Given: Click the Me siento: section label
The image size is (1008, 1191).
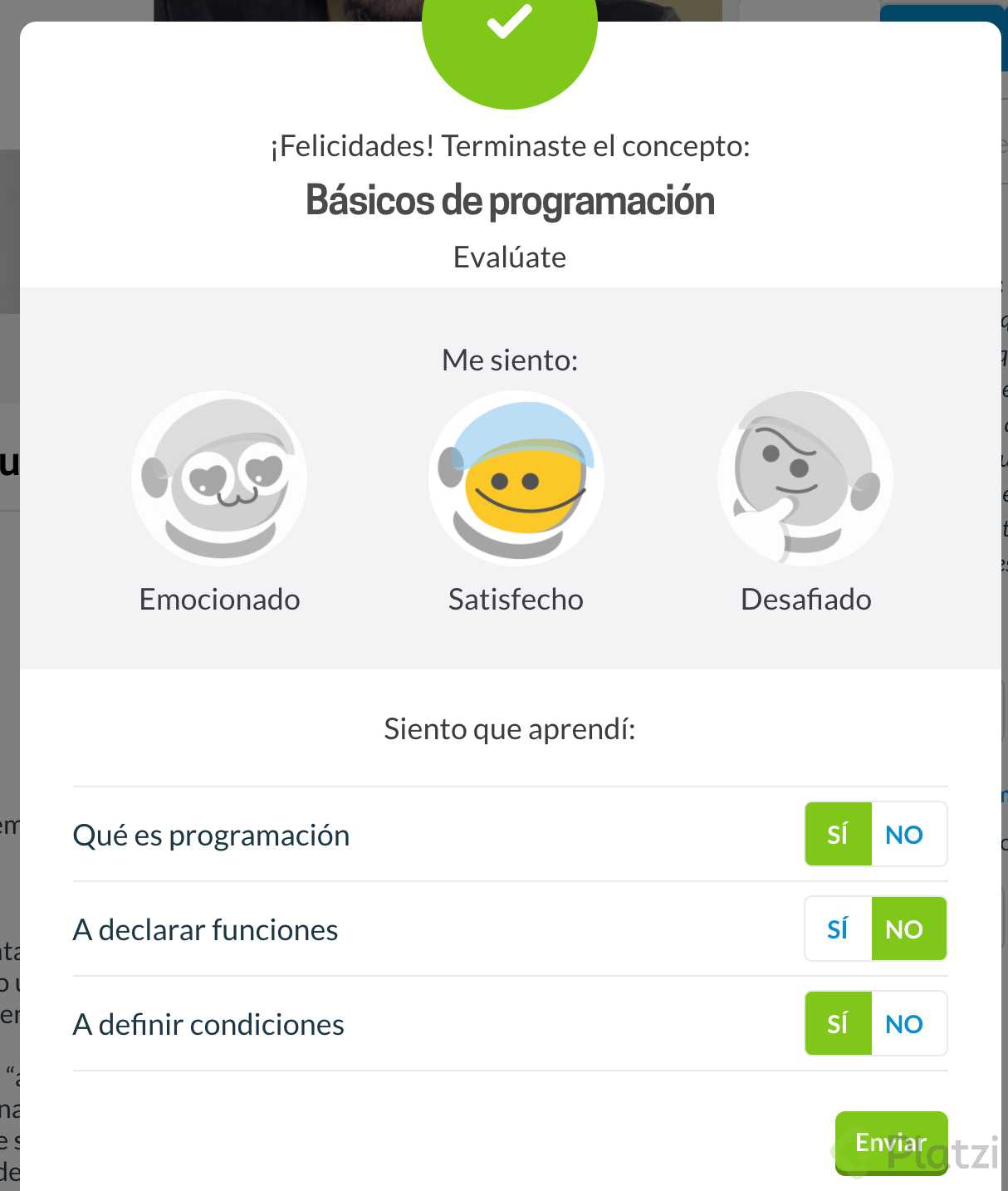Looking at the screenshot, I should (x=509, y=360).
